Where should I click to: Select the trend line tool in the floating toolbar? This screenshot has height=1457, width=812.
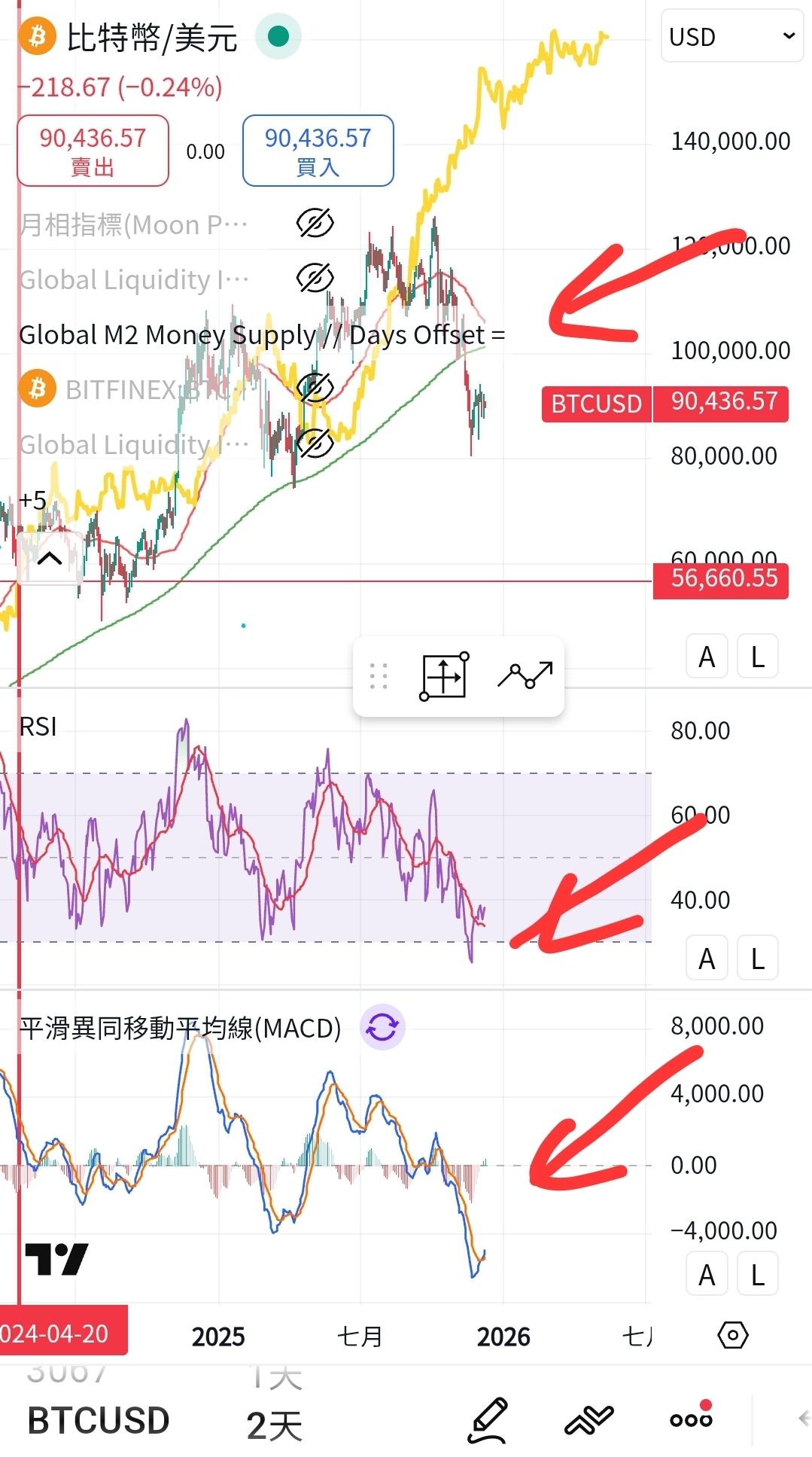coord(525,675)
